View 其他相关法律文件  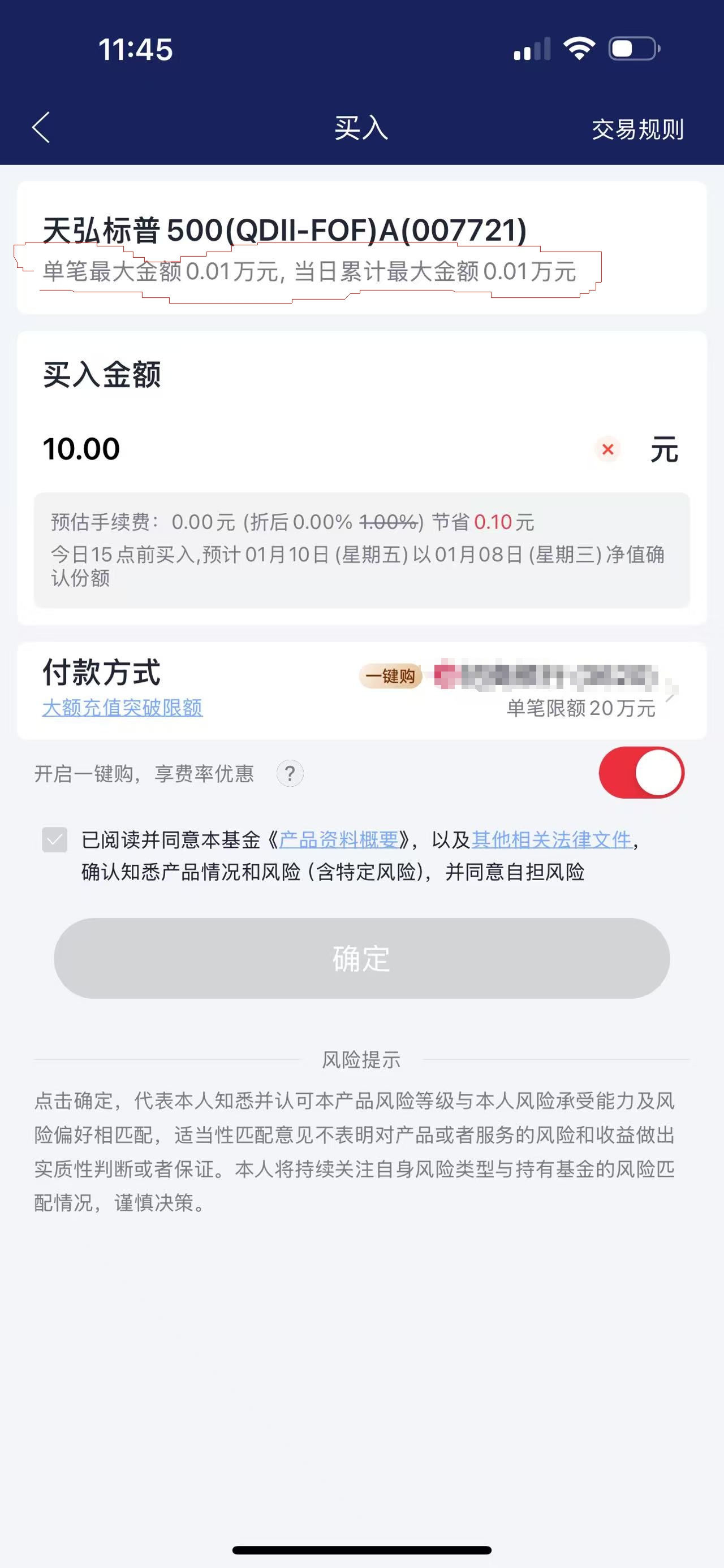click(551, 840)
